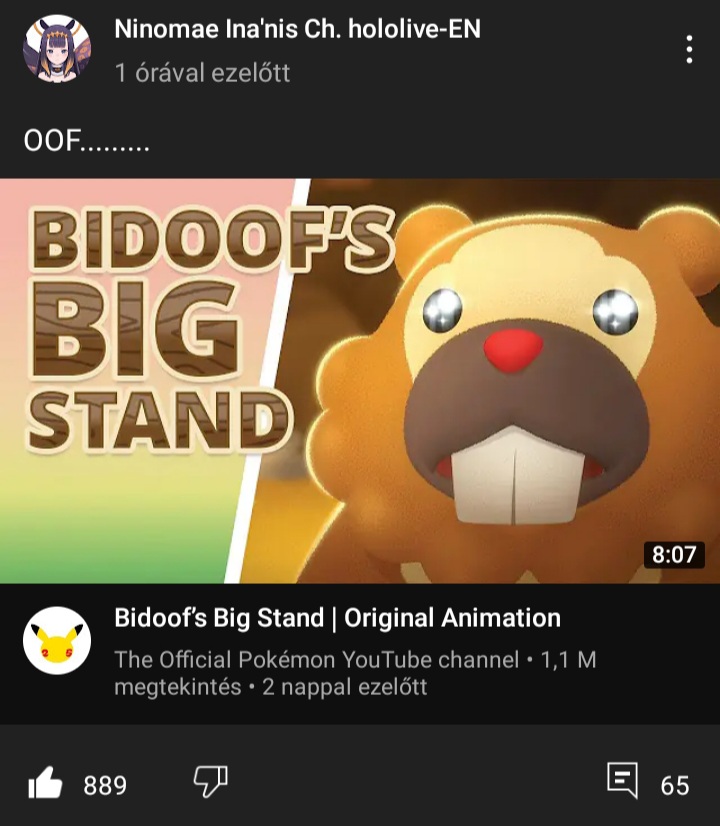Dislike the OOF post
The height and width of the screenshot is (826, 720).
tap(210, 782)
